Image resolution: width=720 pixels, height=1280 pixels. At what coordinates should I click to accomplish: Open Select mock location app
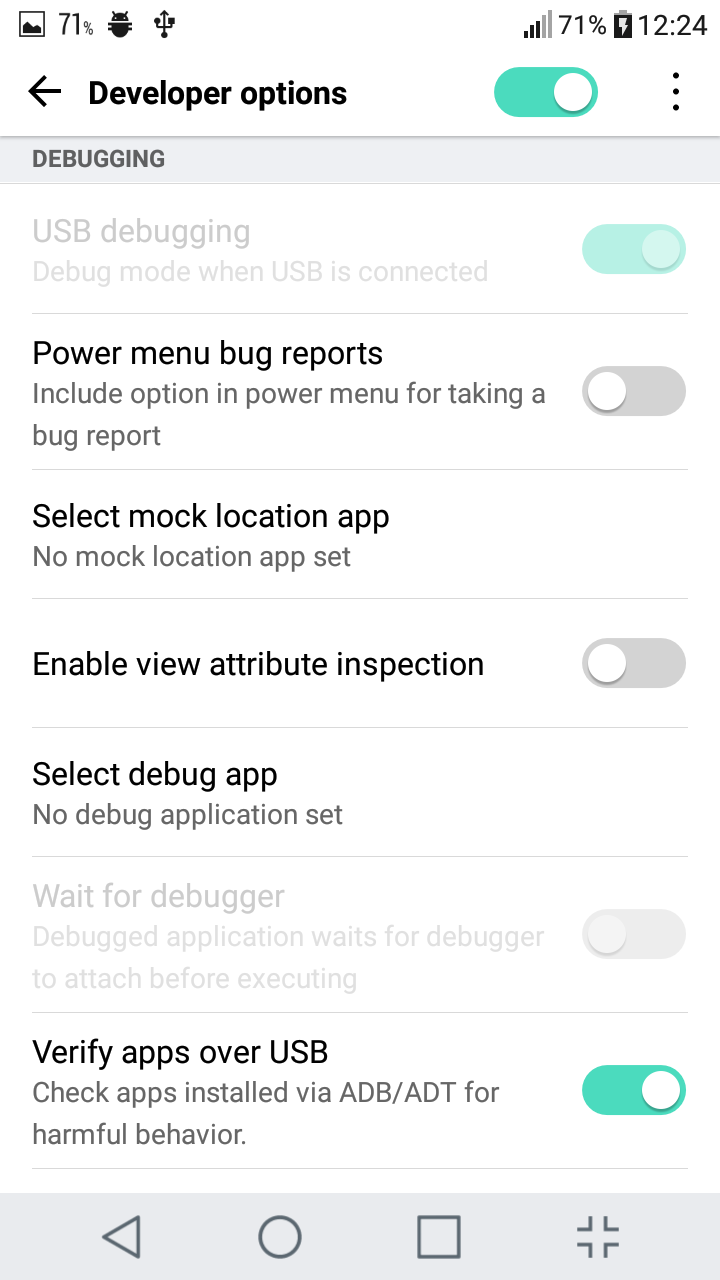[360, 535]
